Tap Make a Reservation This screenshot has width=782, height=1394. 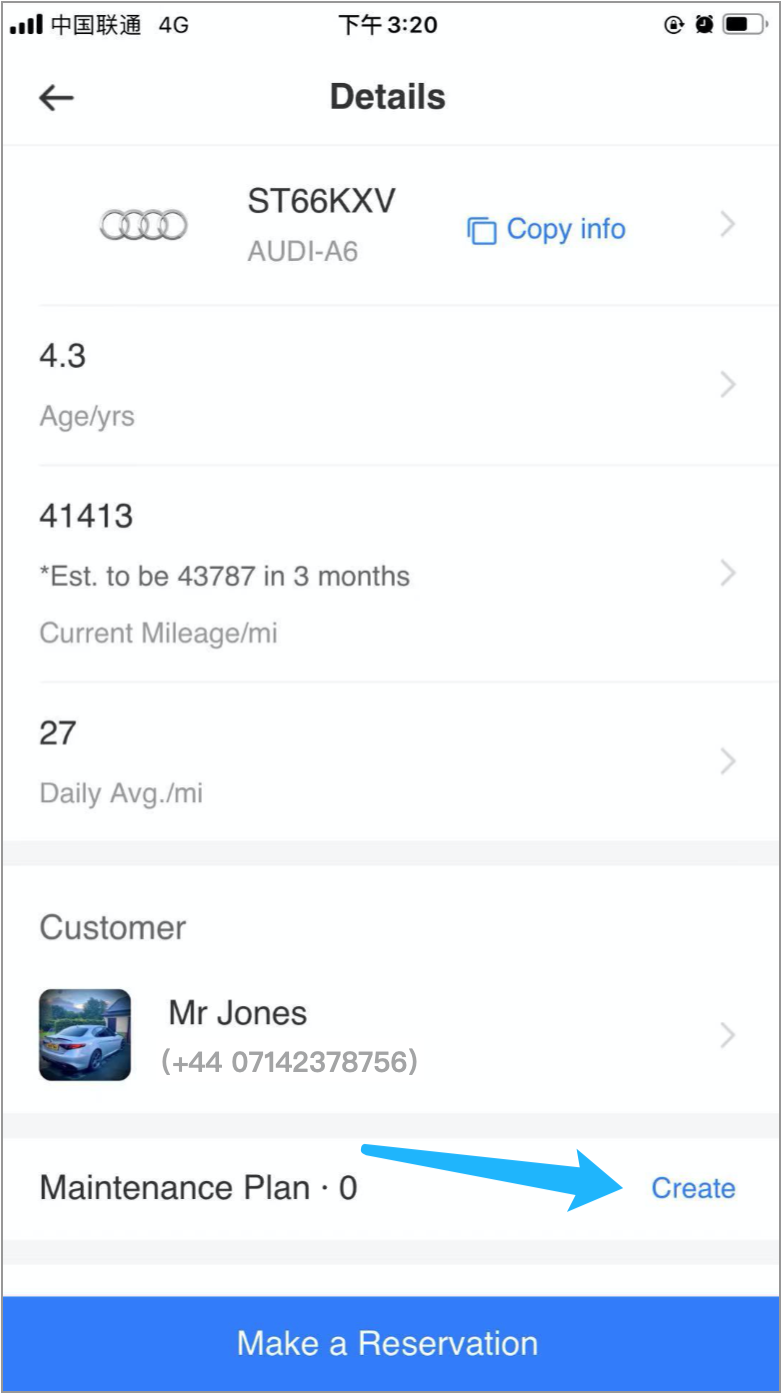pos(388,1343)
